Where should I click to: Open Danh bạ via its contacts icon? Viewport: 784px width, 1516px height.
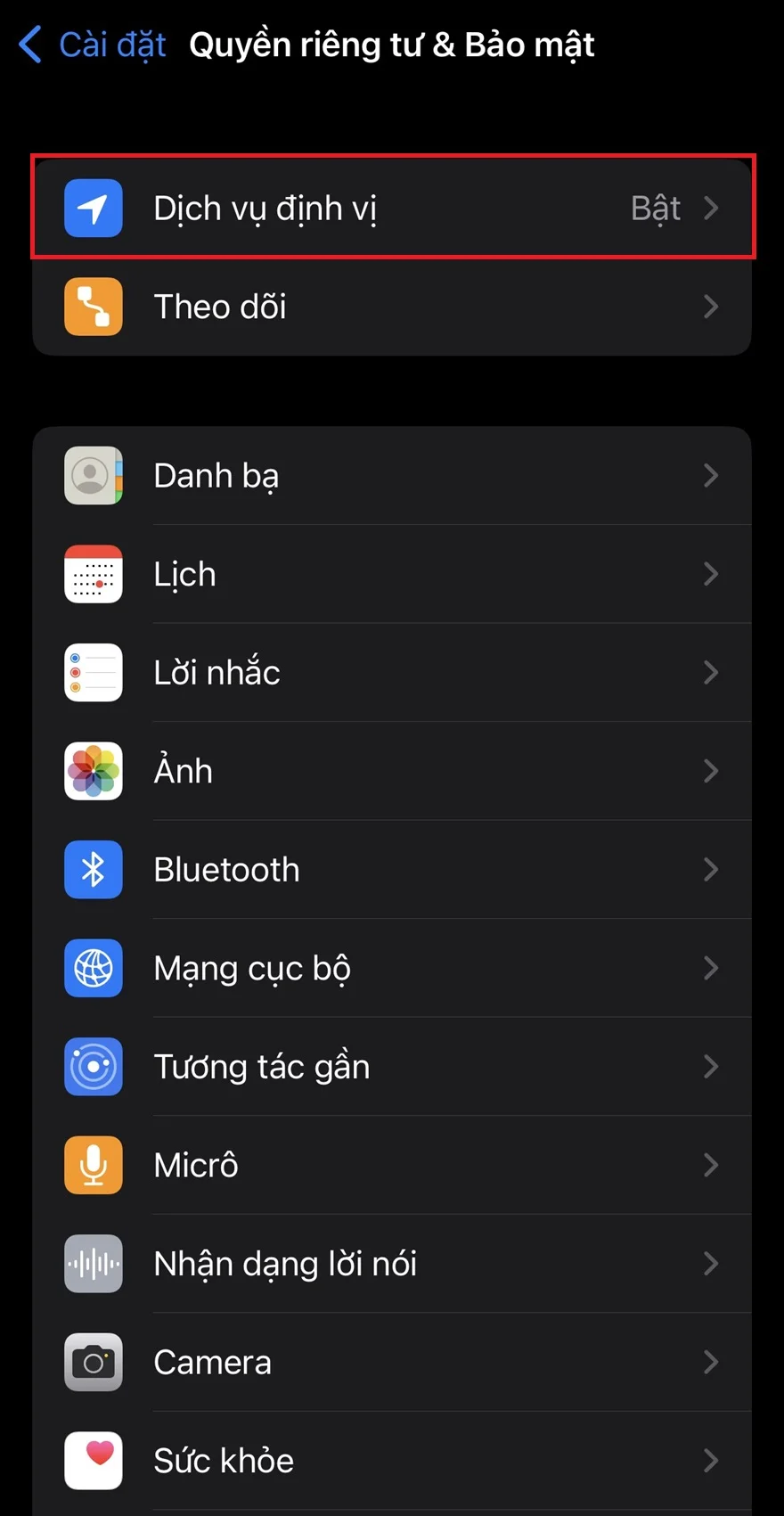pyautogui.click(x=93, y=475)
